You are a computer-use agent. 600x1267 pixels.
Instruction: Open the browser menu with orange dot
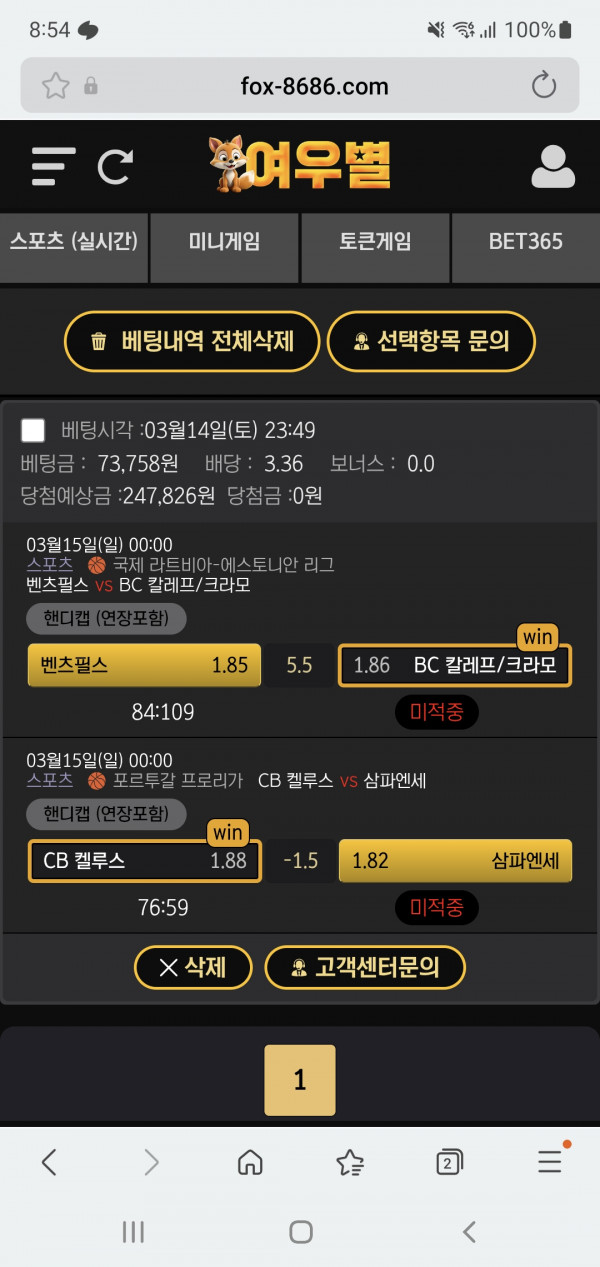550,1160
